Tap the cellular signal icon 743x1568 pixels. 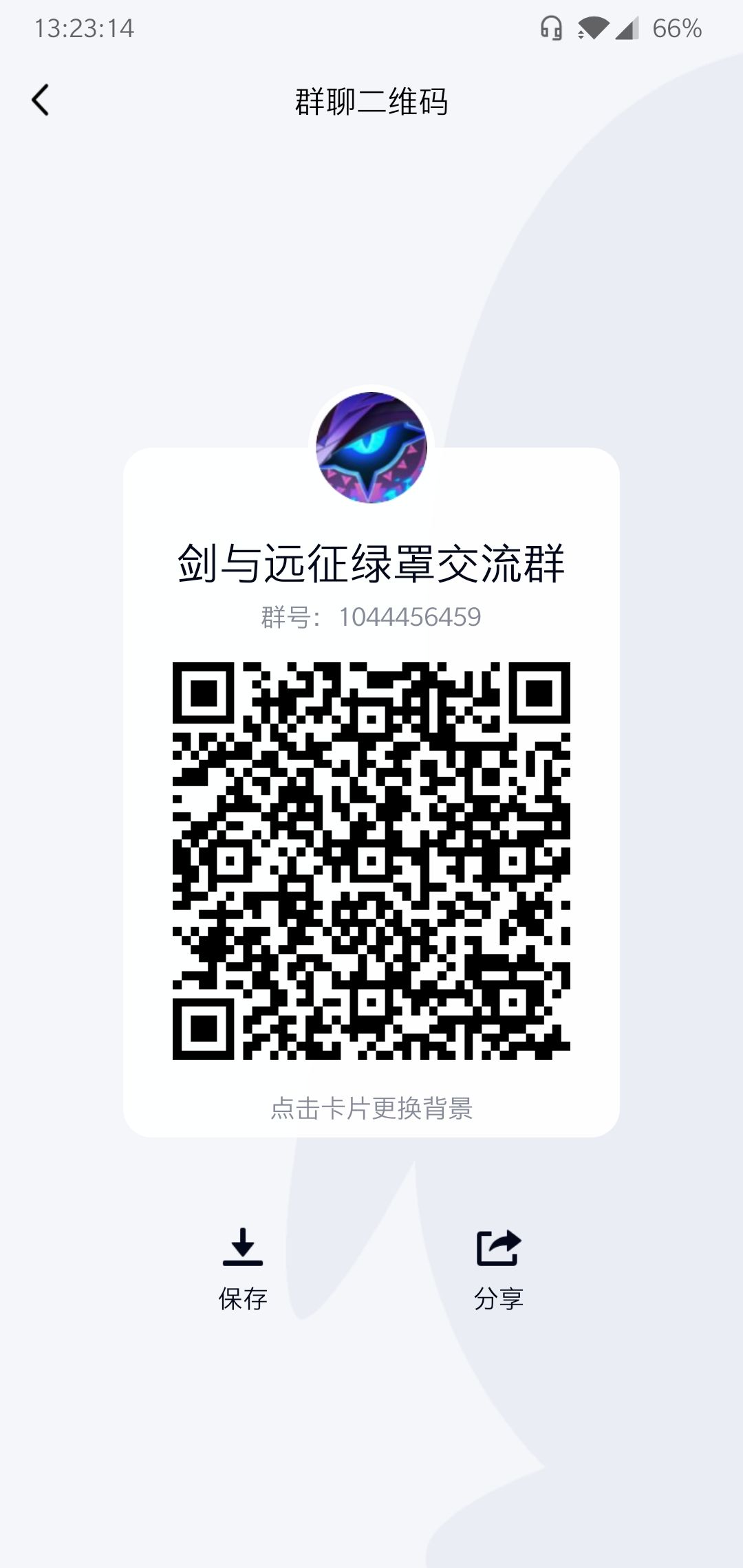[x=628, y=29]
